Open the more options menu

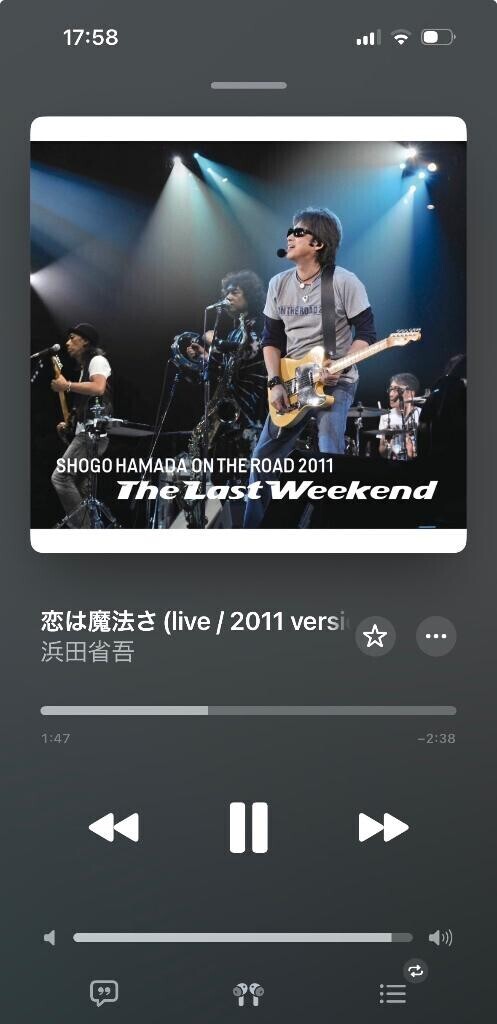pyautogui.click(x=436, y=636)
